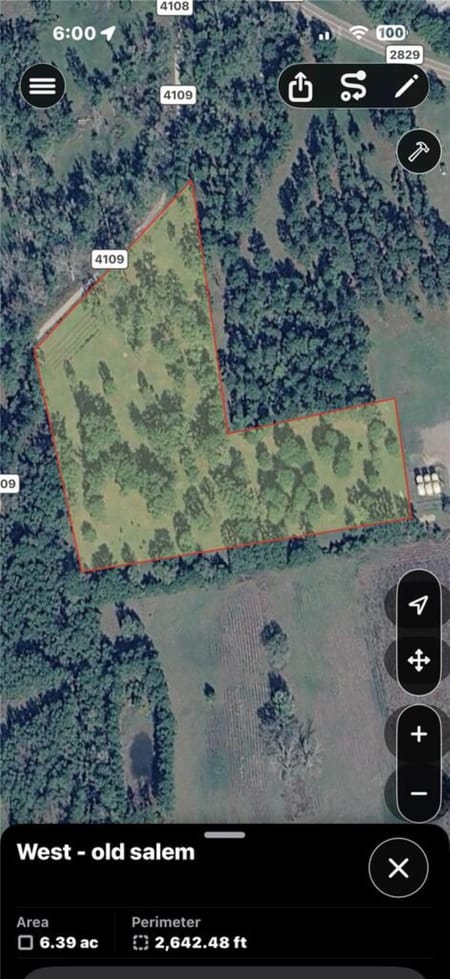450x979 pixels.
Task: Tap the four-way move arrows button
Action: click(419, 661)
